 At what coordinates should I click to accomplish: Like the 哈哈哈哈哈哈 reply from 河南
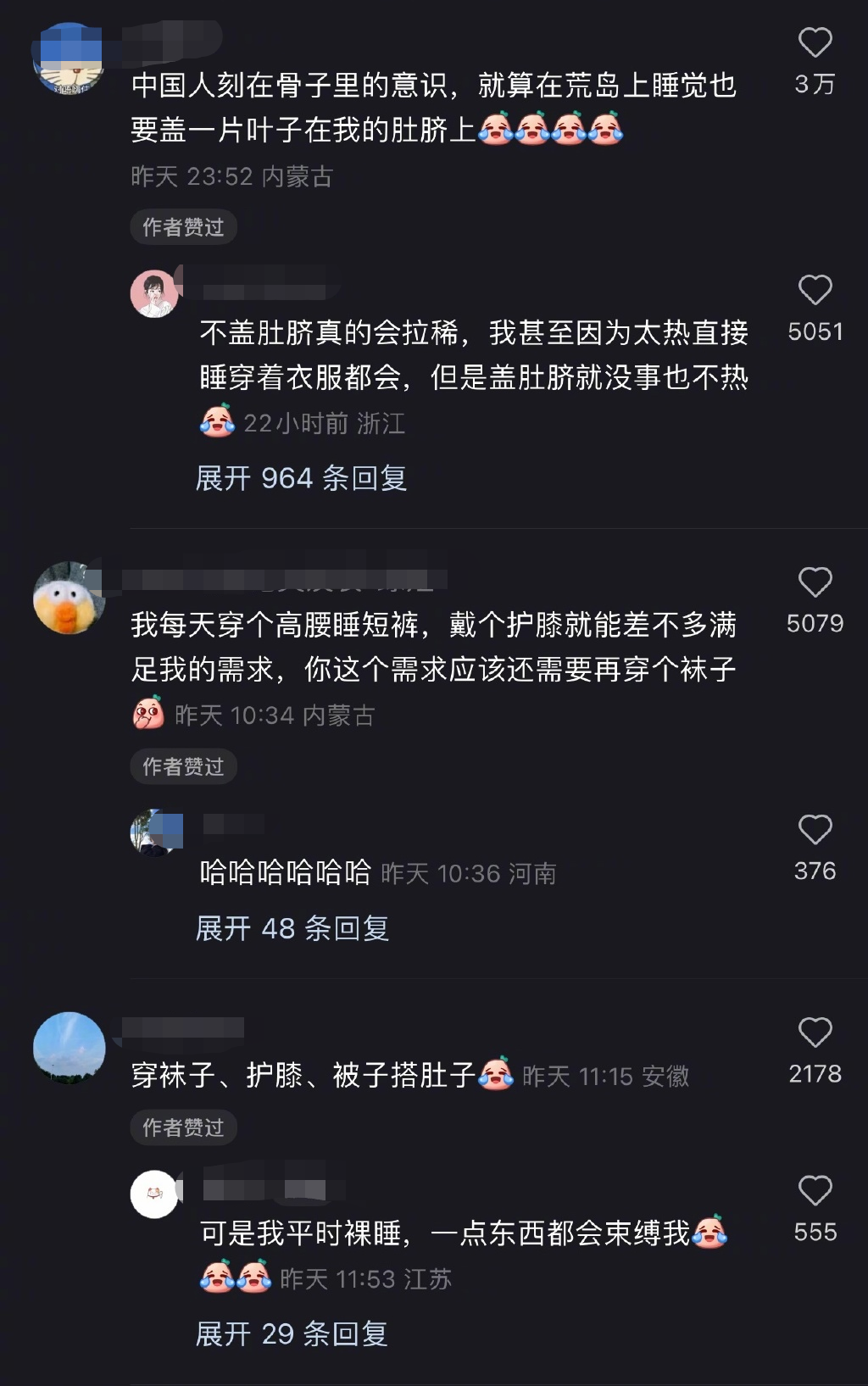(815, 829)
